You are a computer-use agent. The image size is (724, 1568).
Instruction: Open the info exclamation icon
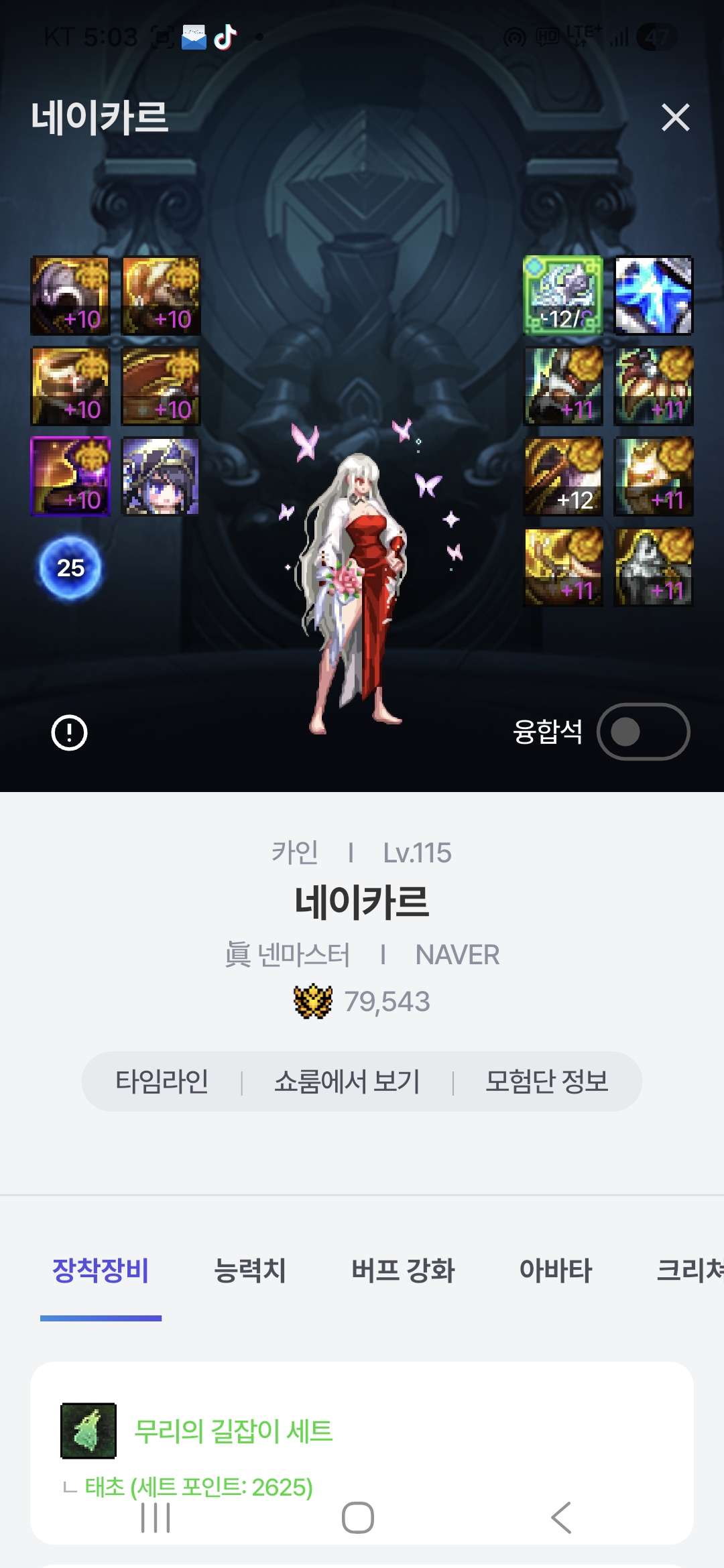tap(70, 732)
